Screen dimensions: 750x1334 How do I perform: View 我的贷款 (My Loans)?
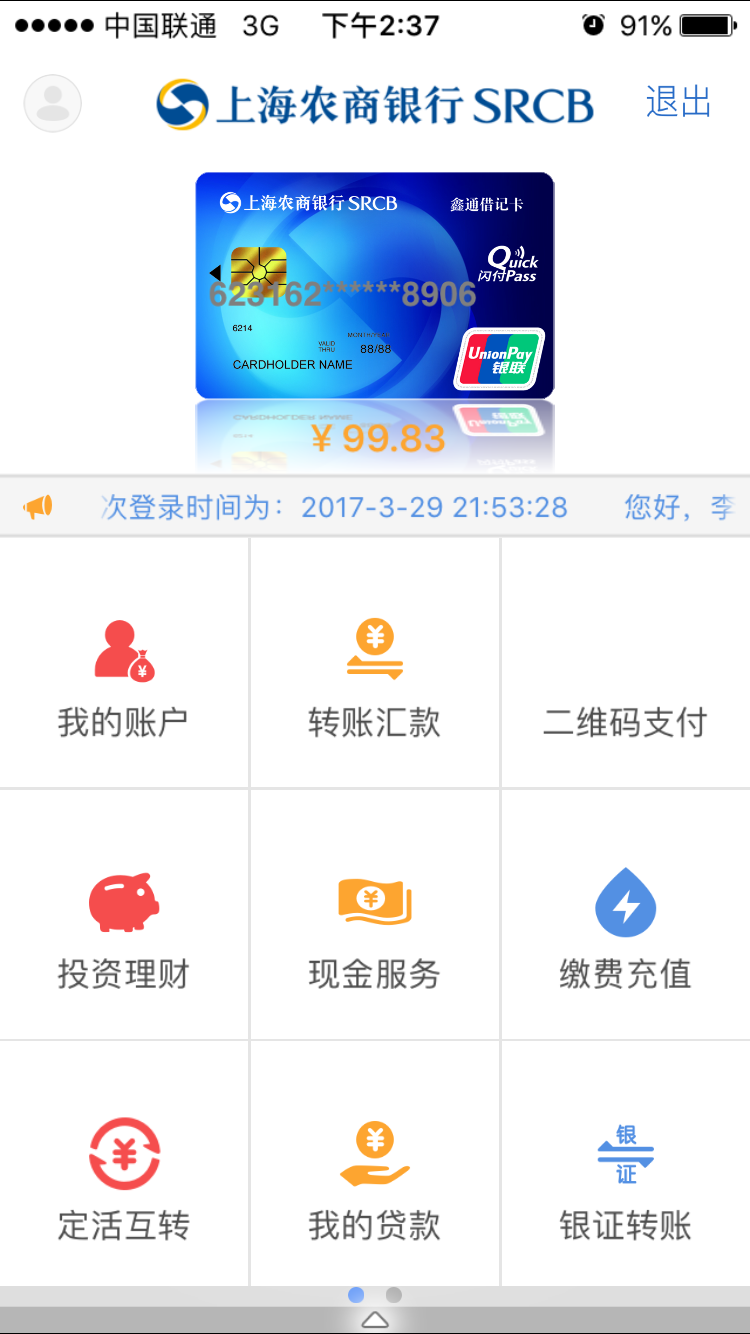pyautogui.click(x=374, y=1166)
